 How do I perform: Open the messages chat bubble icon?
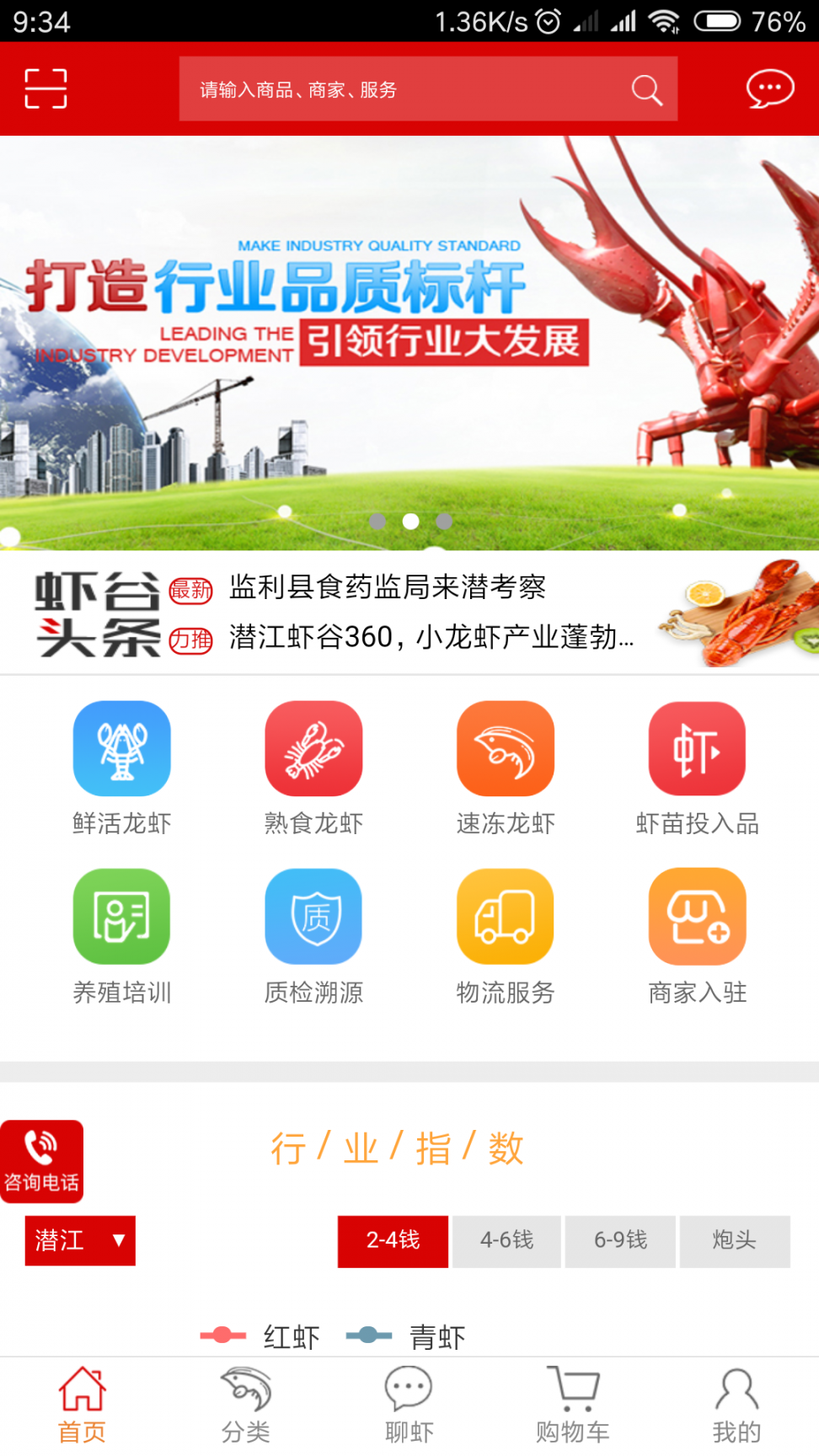click(769, 88)
